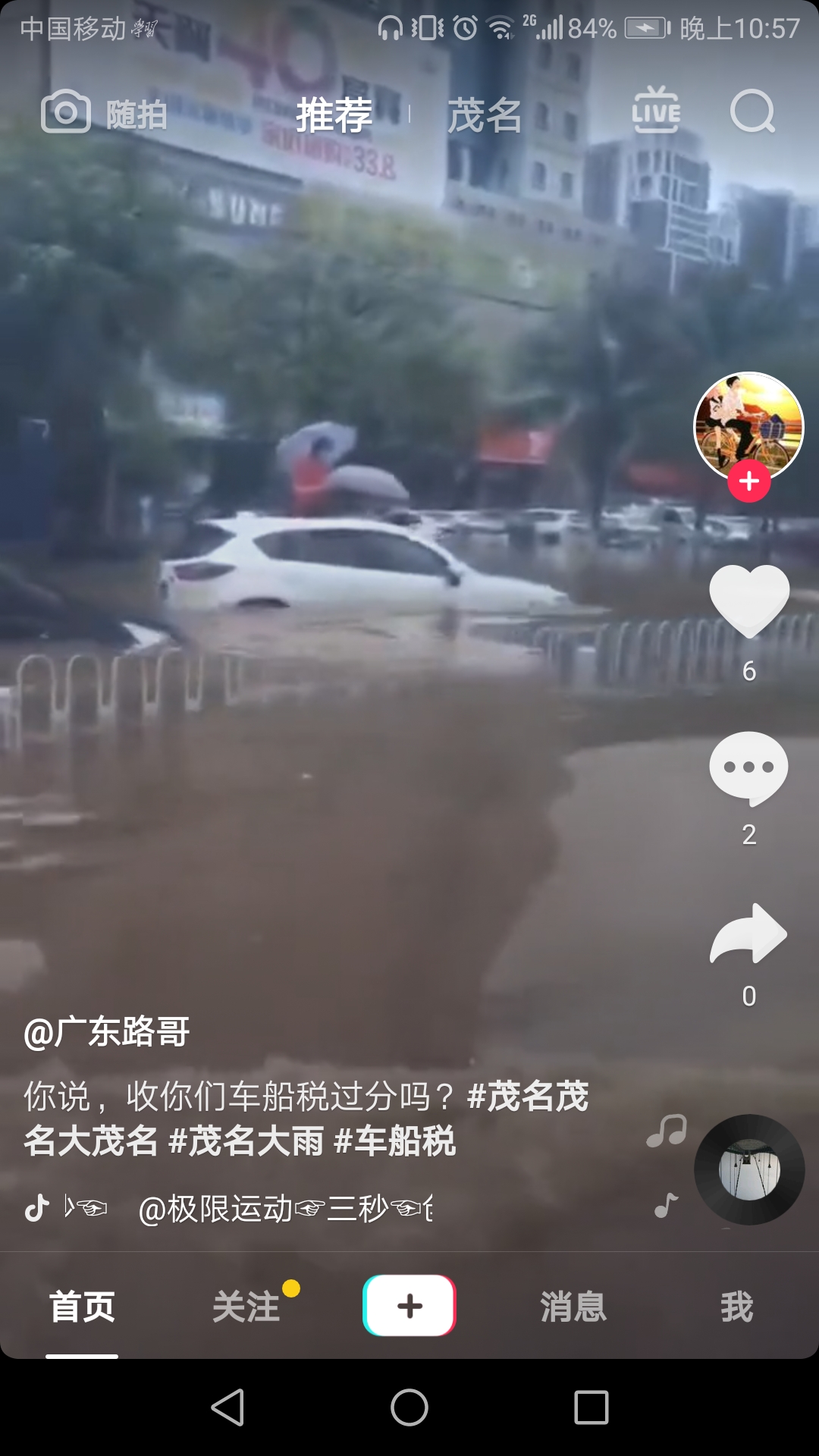Follow the creator with the red plus

click(749, 481)
